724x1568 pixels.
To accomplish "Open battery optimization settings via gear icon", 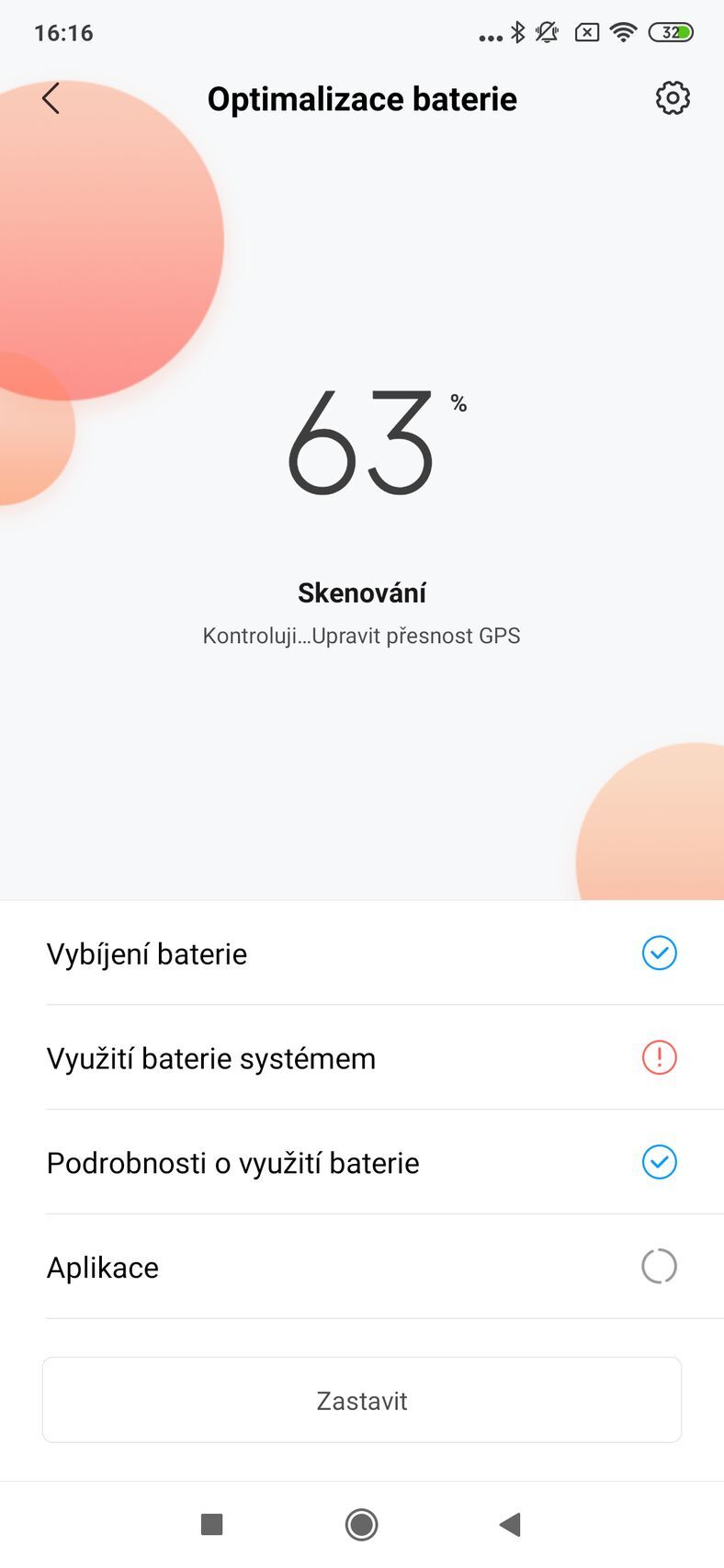I will pyautogui.click(x=672, y=98).
